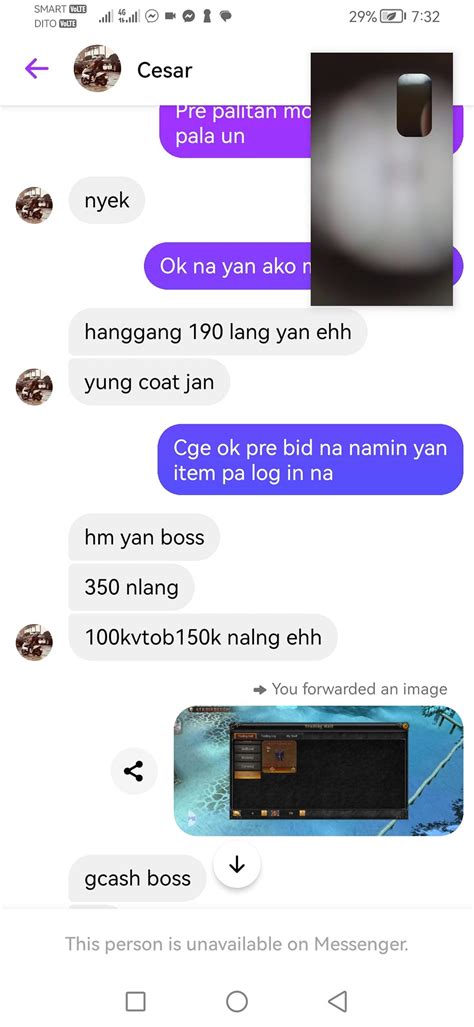Tap the system home button
This screenshot has width=474, height=1027.
[x=237, y=1001]
